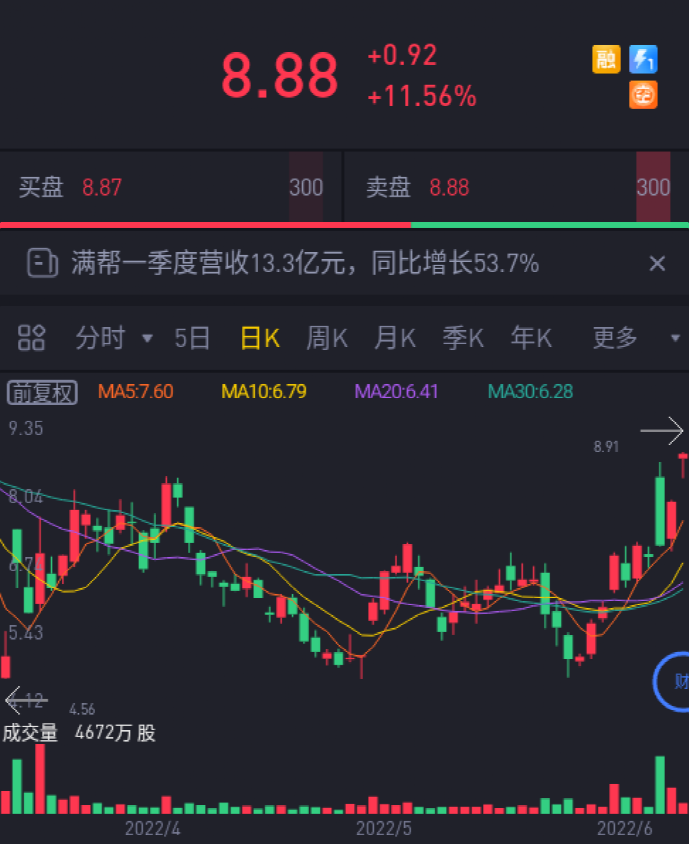Open the chart layout grid icon
This screenshot has width=689, height=844.
[32, 338]
